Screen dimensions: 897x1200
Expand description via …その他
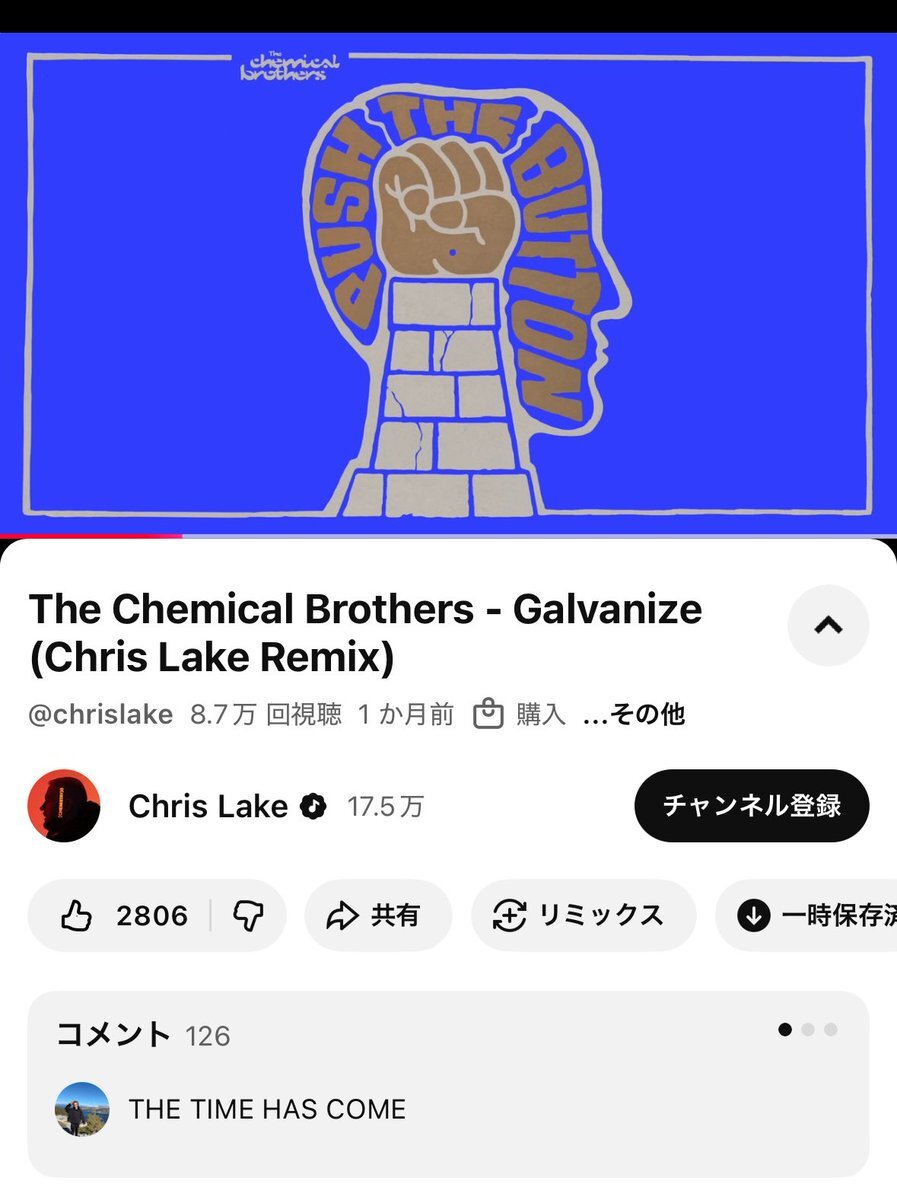pyautogui.click(x=633, y=714)
